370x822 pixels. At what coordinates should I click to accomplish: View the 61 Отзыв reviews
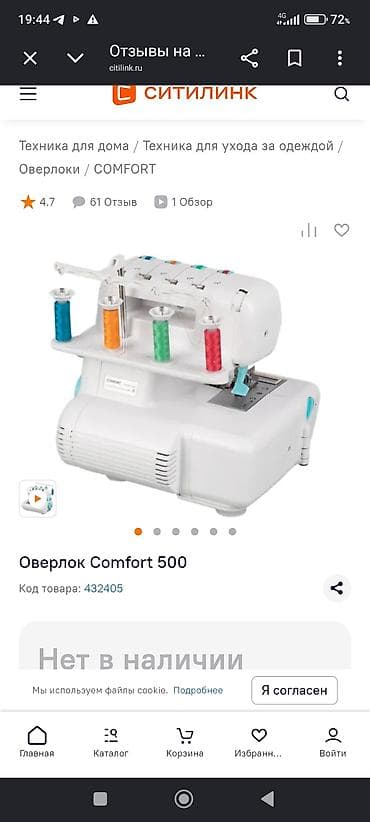pyautogui.click(x=105, y=202)
